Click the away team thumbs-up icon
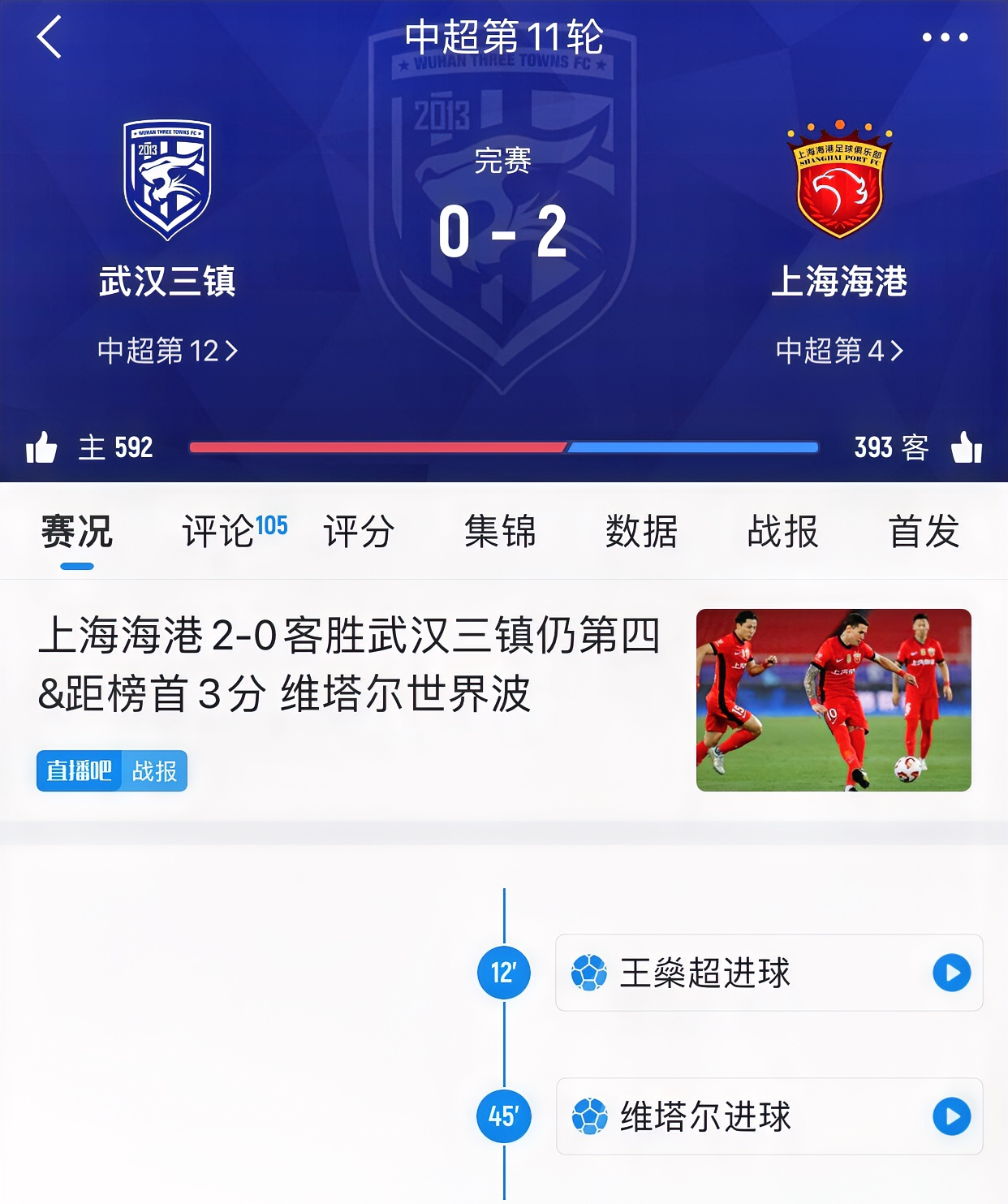Screen dimensions: 1008x1204 point(966,447)
